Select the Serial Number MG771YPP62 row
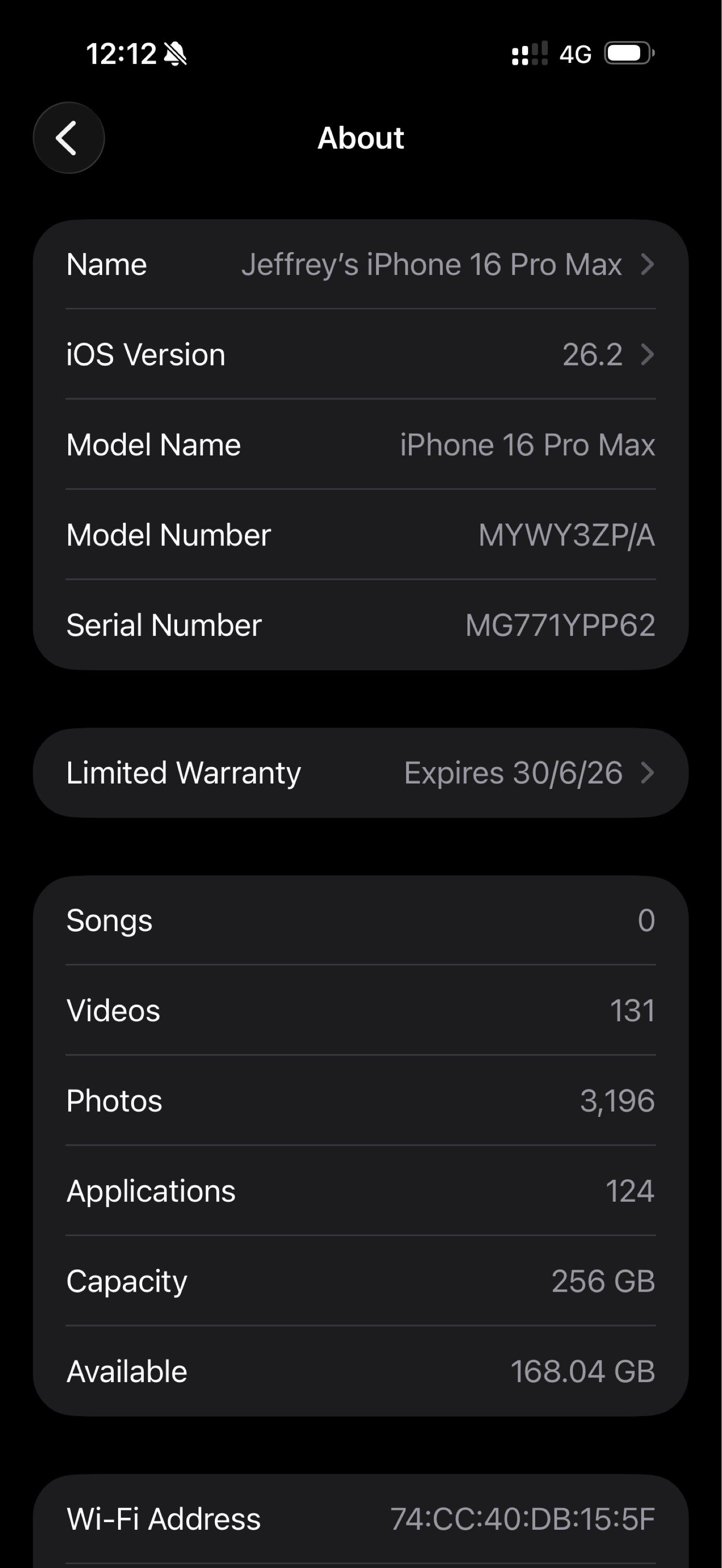The width and height of the screenshot is (722, 1568). tap(361, 624)
